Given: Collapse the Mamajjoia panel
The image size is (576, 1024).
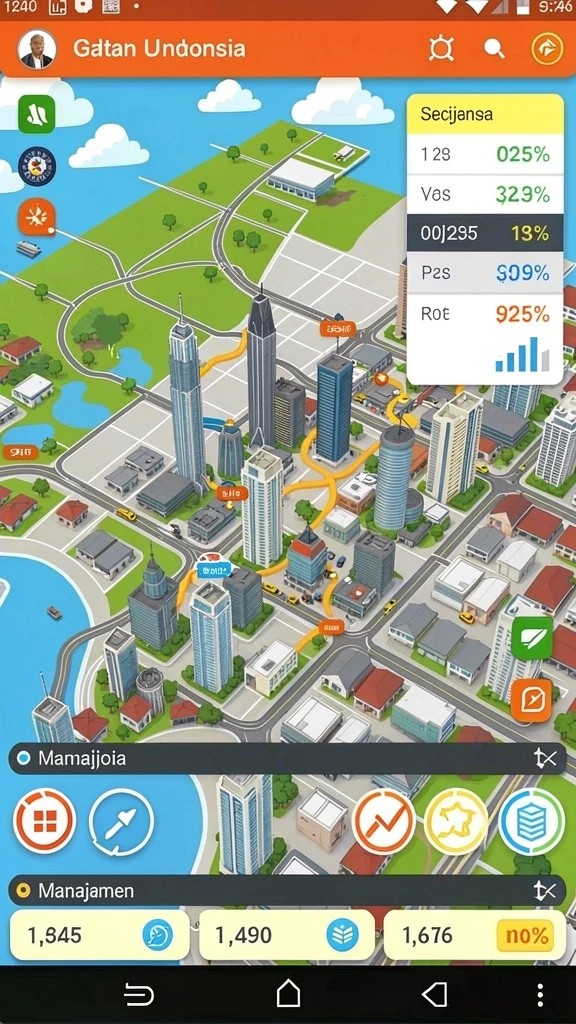Looking at the screenshot, I should point(545,758).
